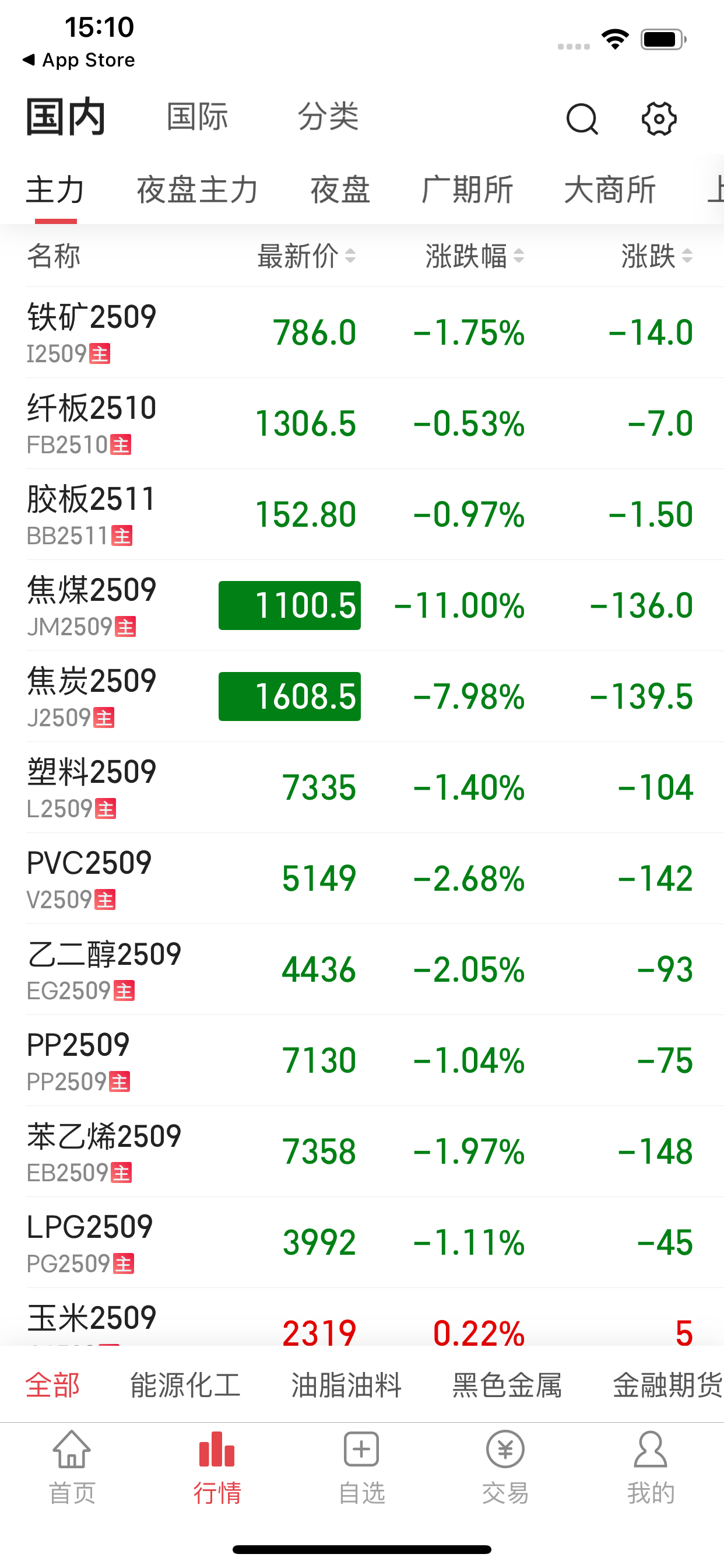Expand the 名称 column sorter

[x=55, y=256]
